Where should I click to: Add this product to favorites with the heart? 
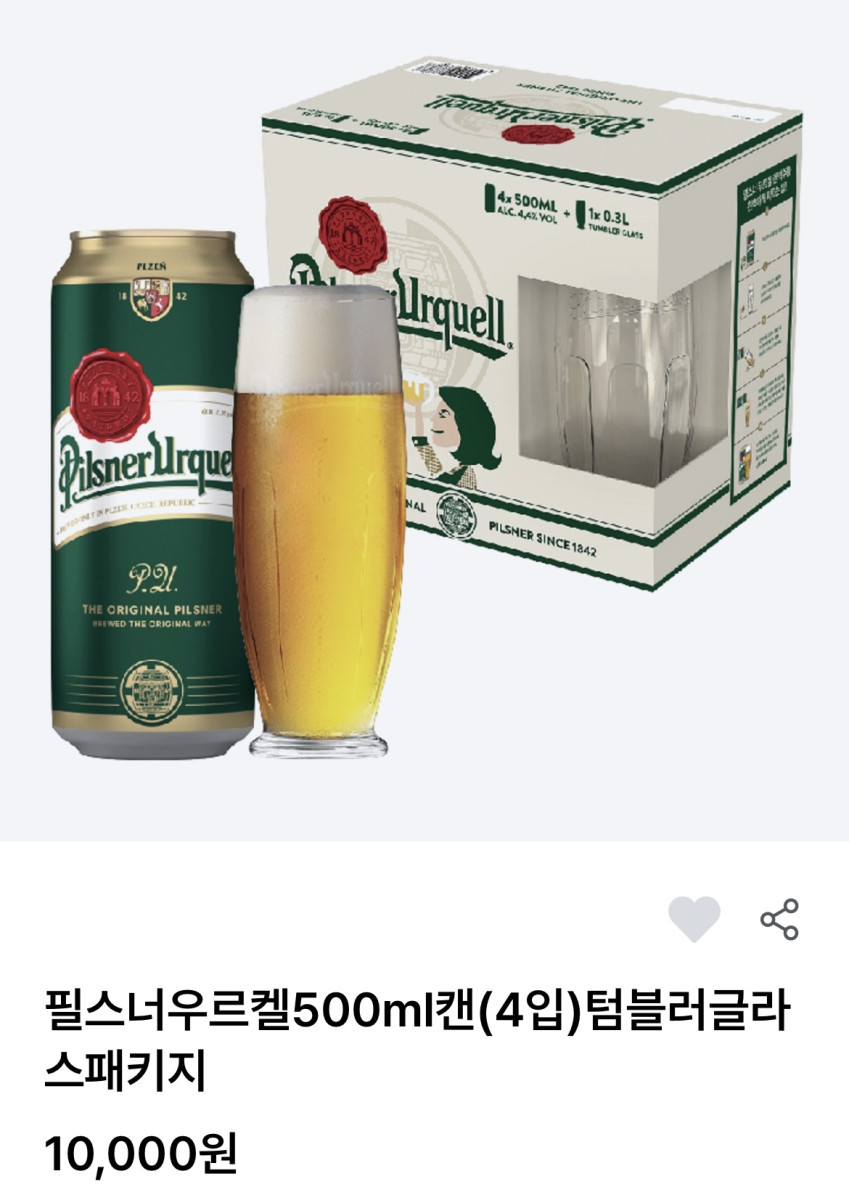tap(694, 919)
